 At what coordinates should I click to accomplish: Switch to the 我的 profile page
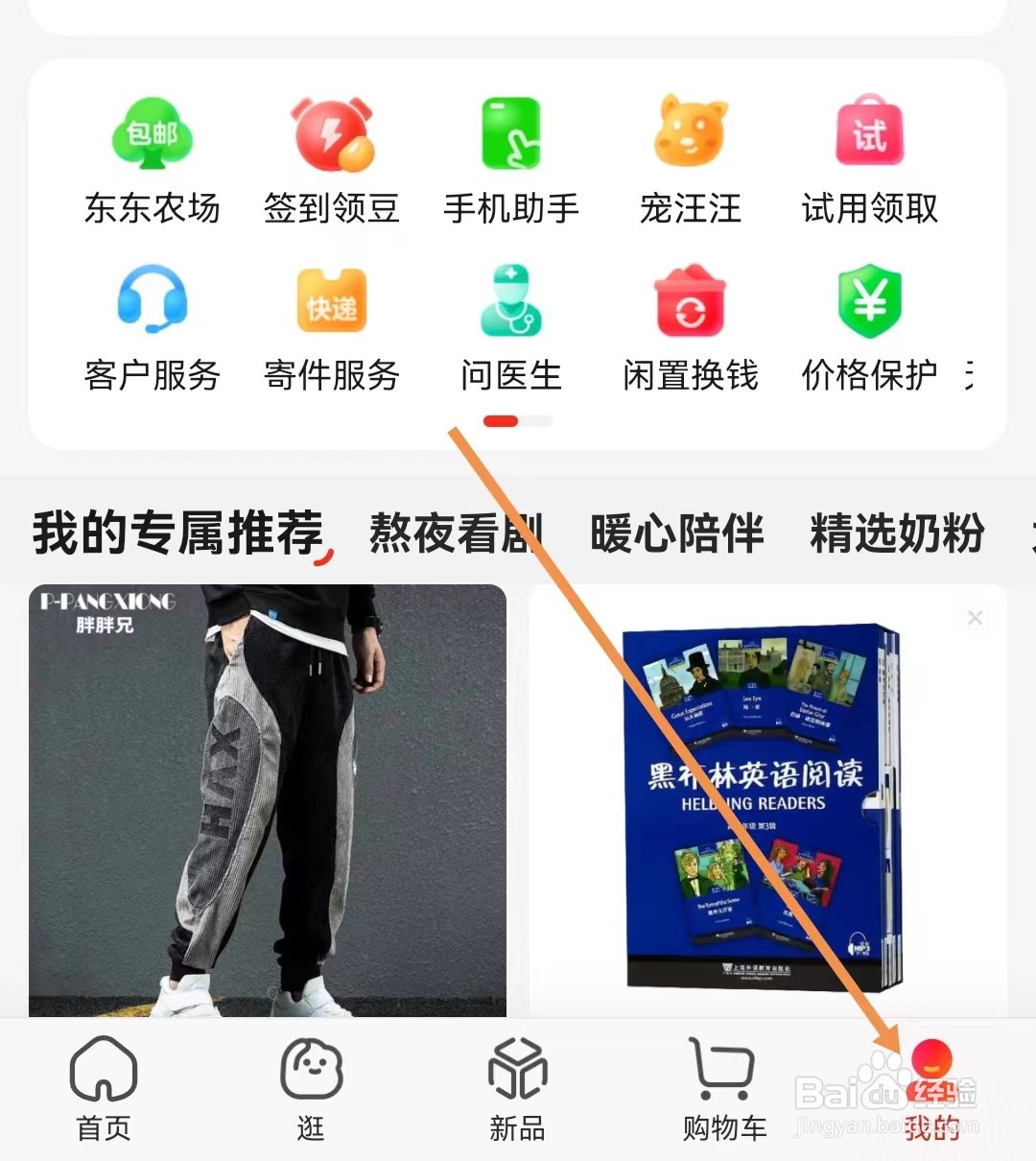[929, 1089]
